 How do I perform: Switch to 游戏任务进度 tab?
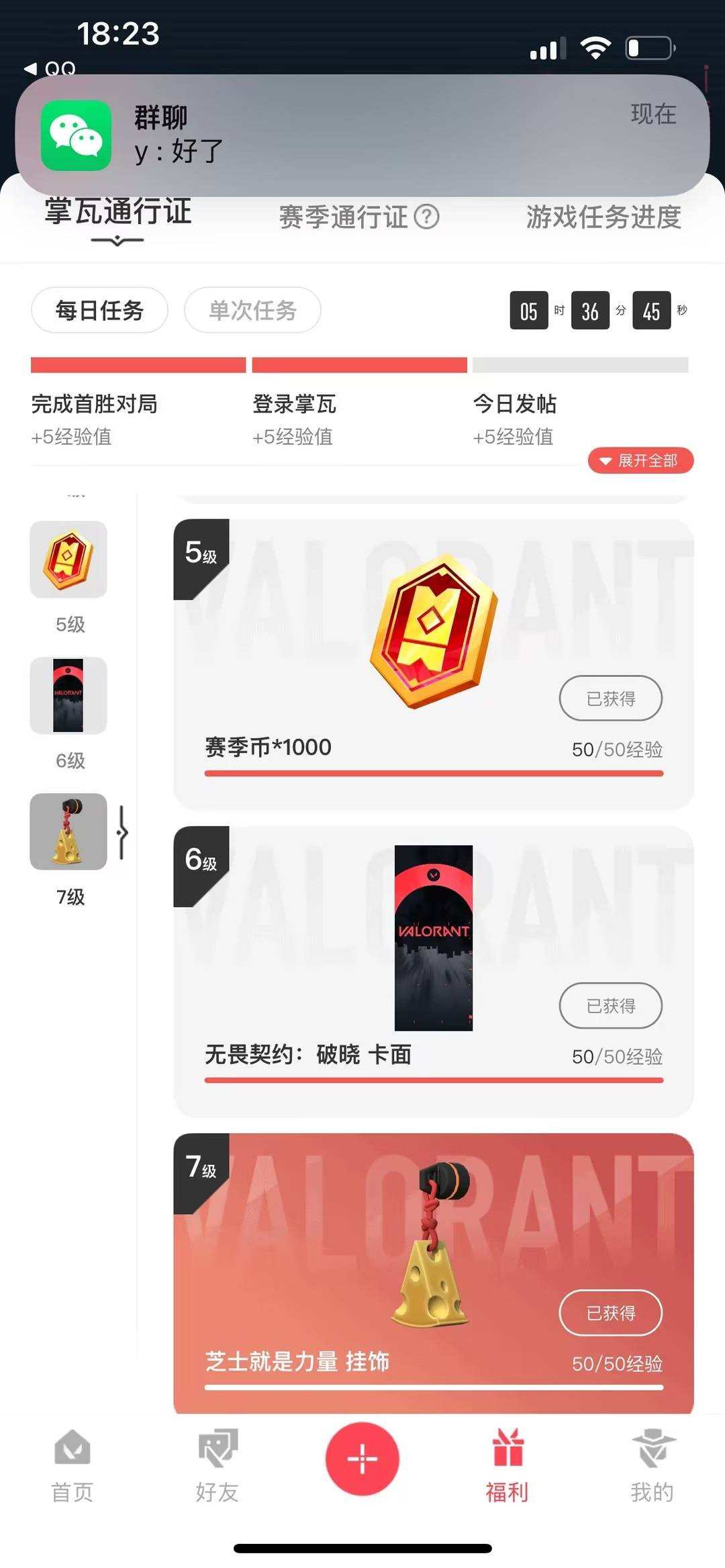(x=603, y=218)
